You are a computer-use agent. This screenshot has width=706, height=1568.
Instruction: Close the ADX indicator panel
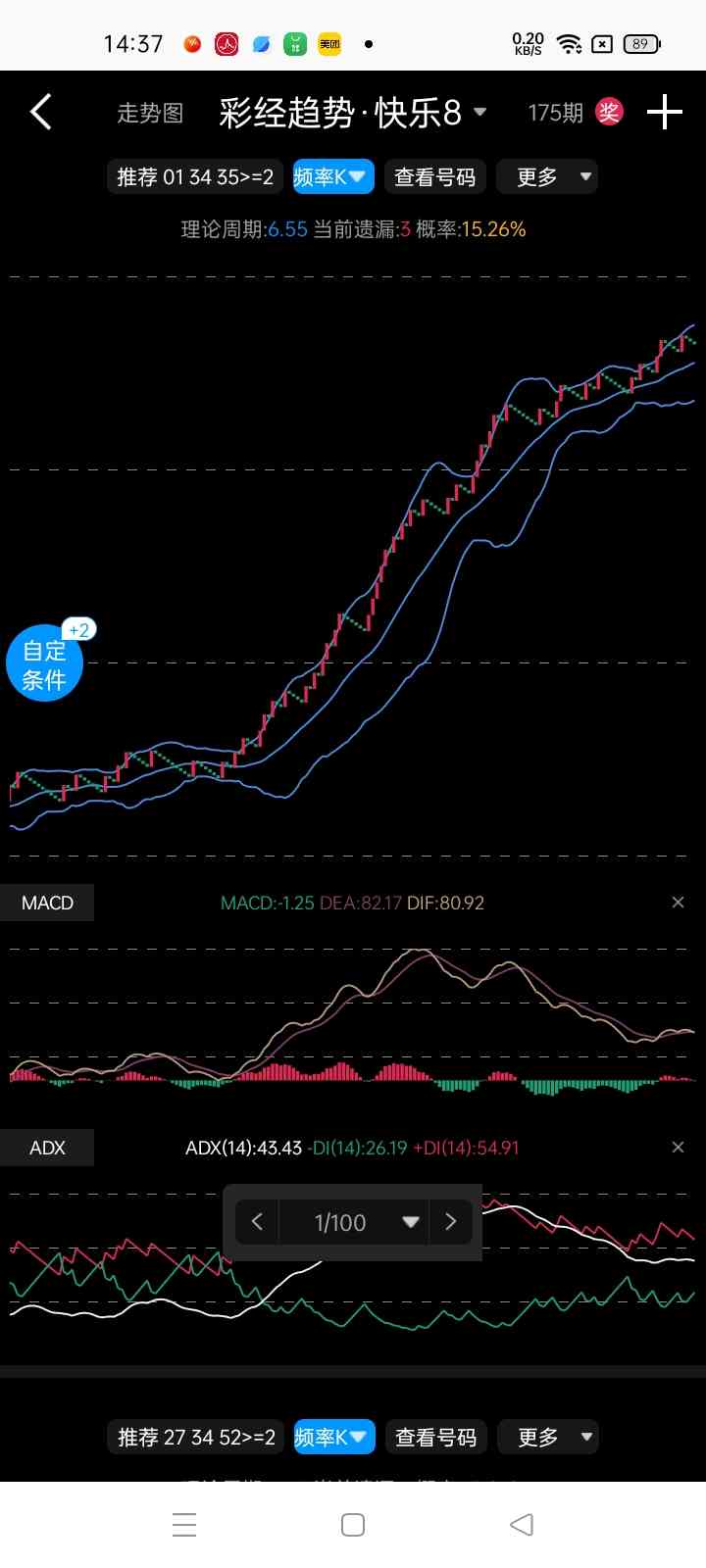point(678,1148)
